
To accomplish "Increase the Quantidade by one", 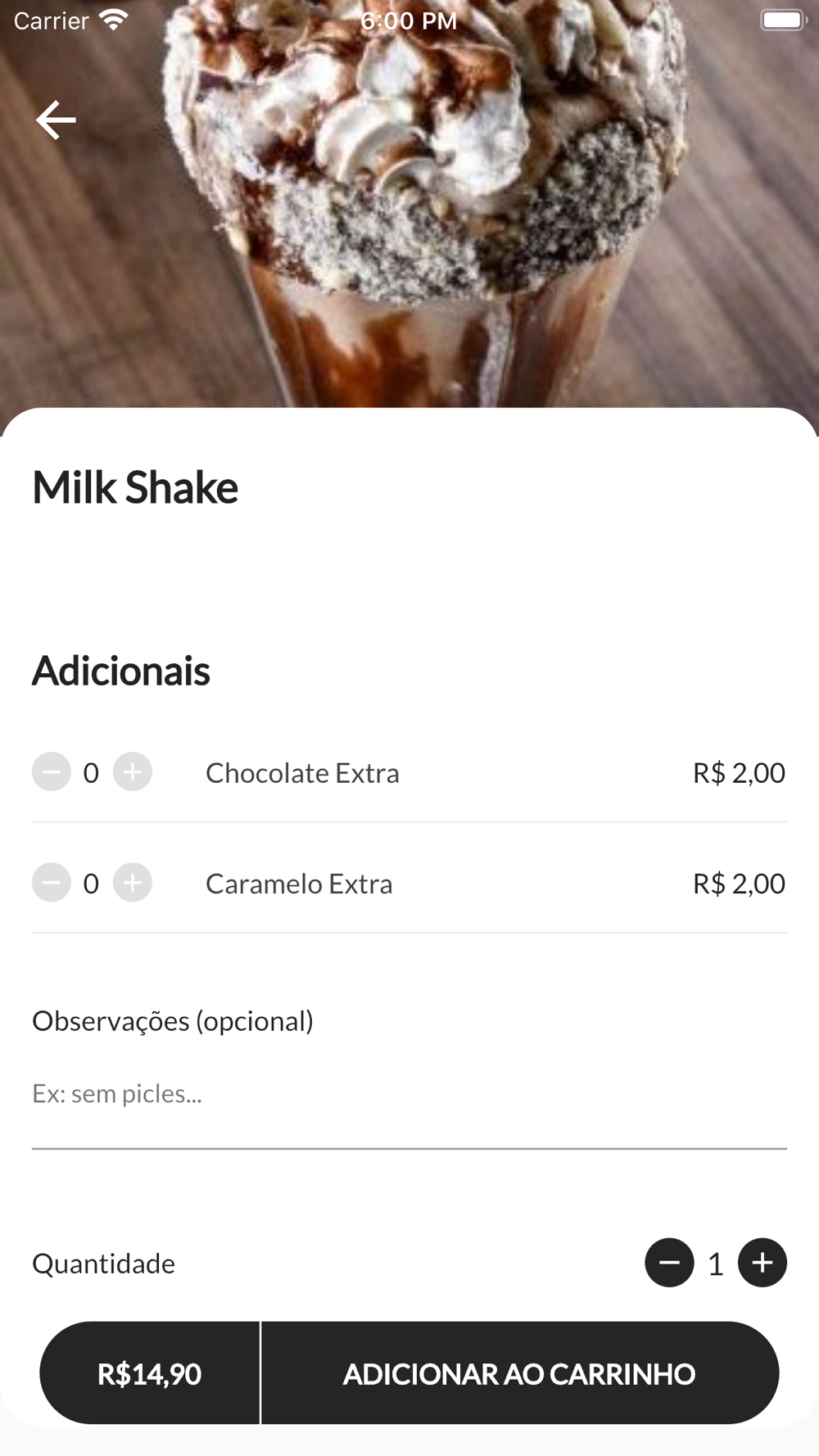I will [762, 1263].
